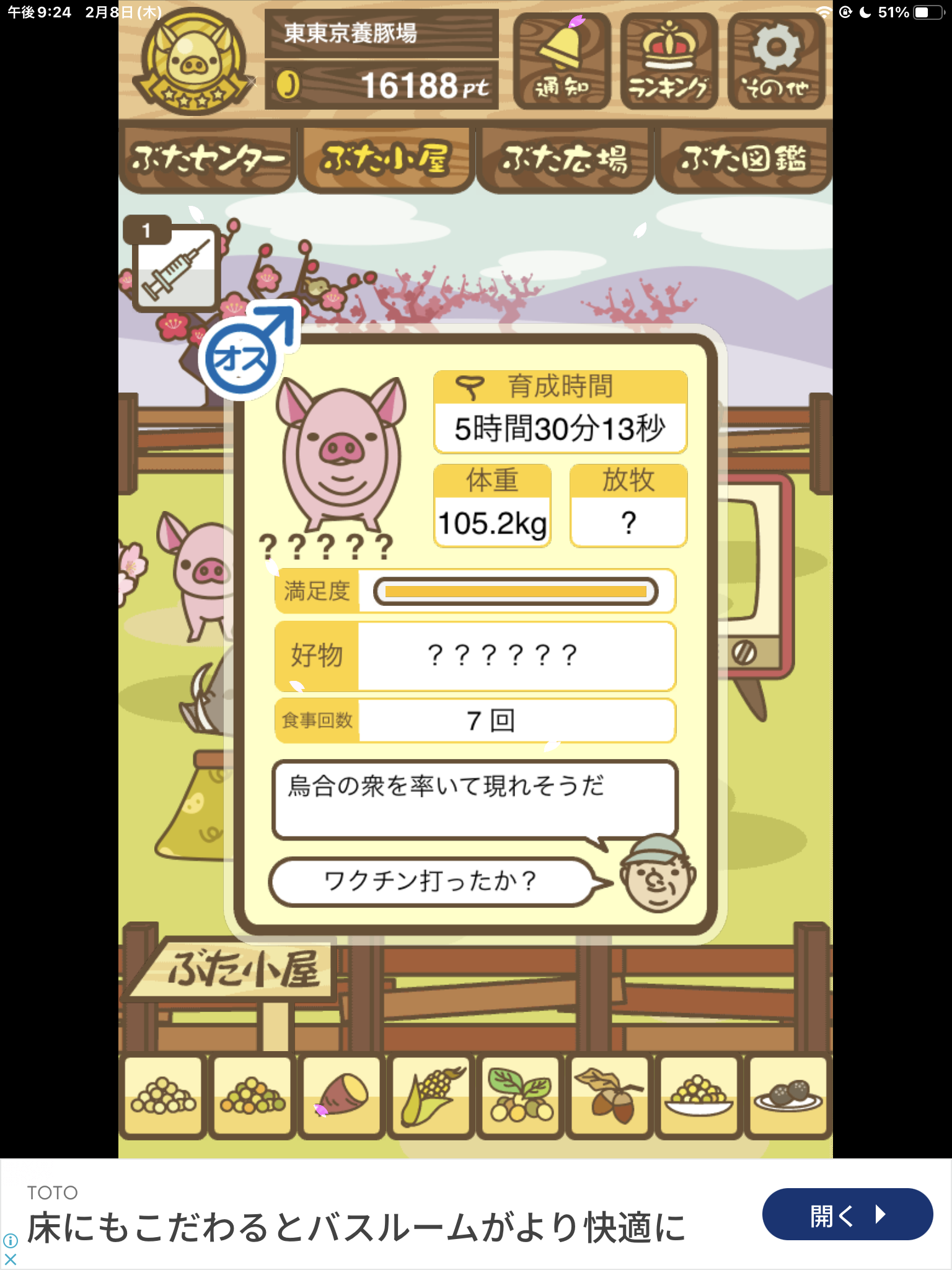
Task: Select the white beans feed pile
Action: [x=164, y=1096]
